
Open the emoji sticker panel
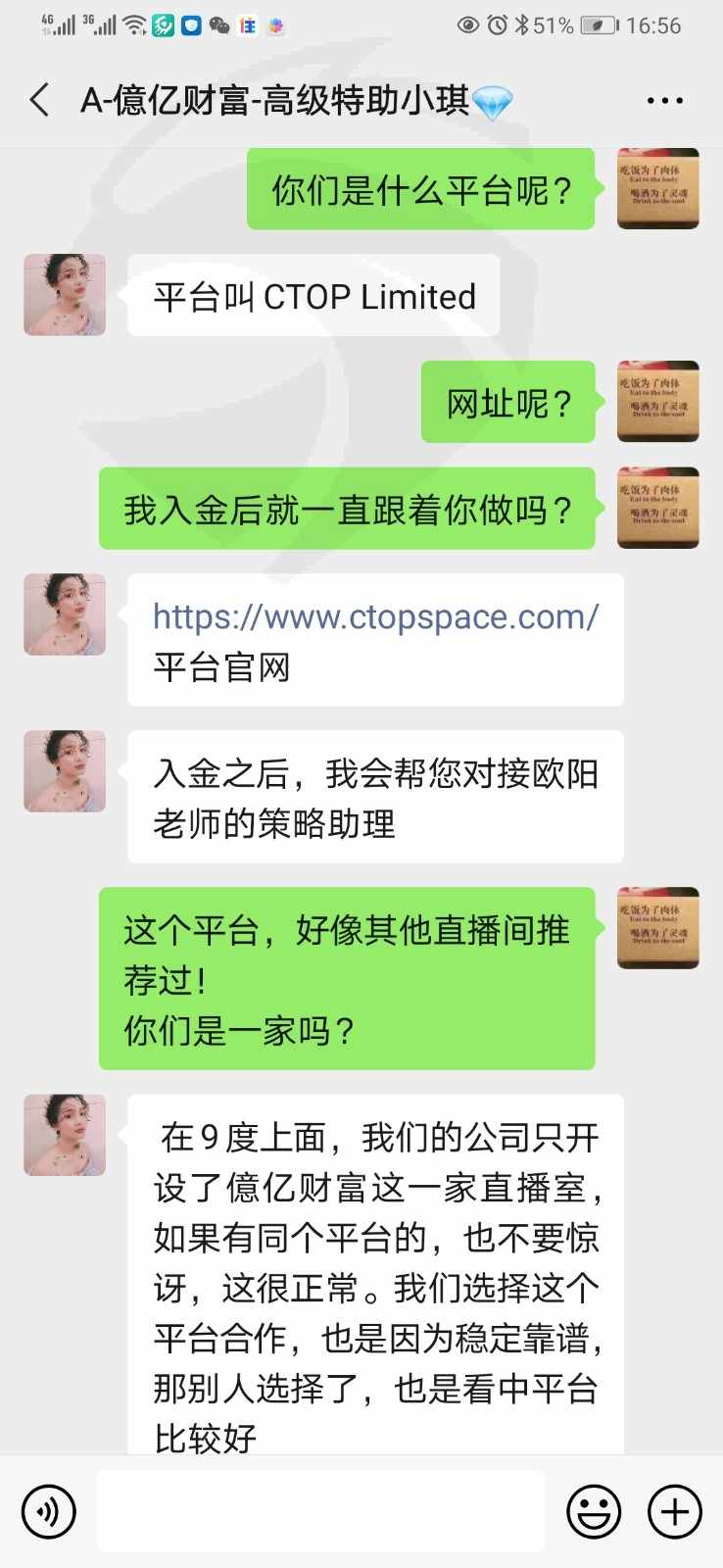(594, 1511)
